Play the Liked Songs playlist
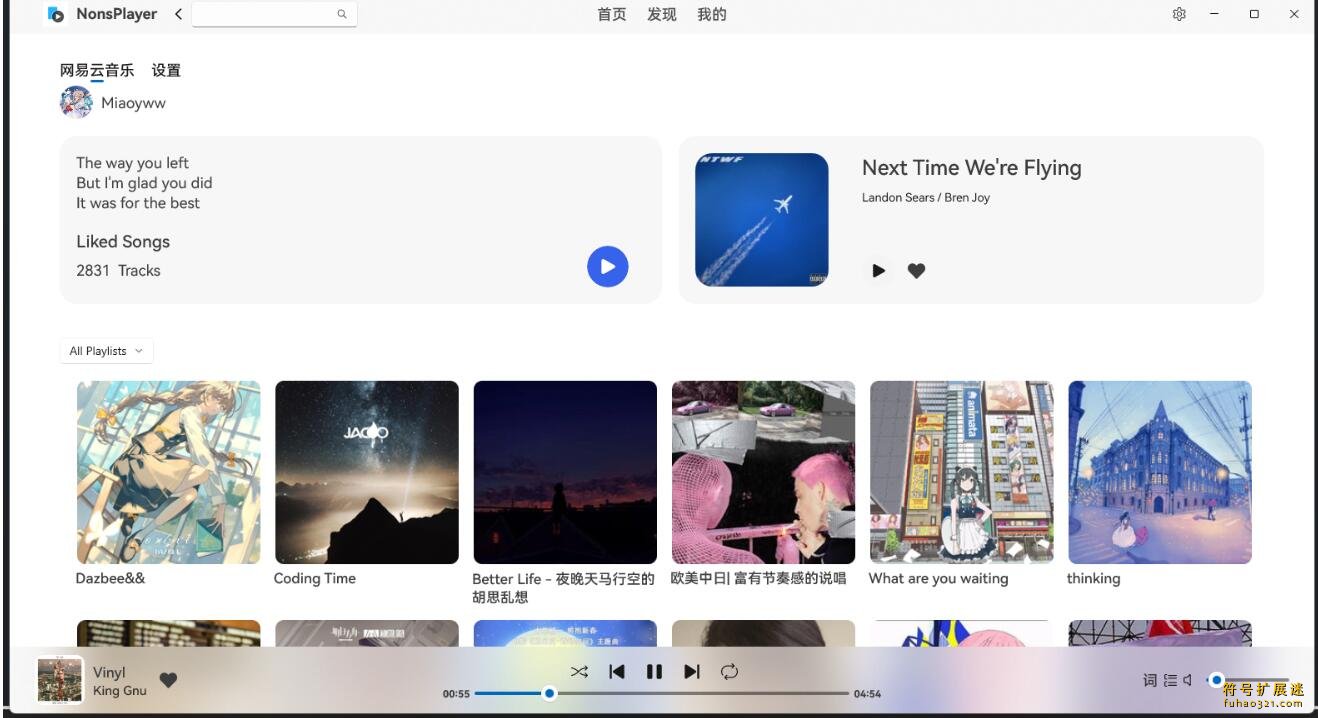The width and height of the screenshot is (1318, 718). [607, 267]
